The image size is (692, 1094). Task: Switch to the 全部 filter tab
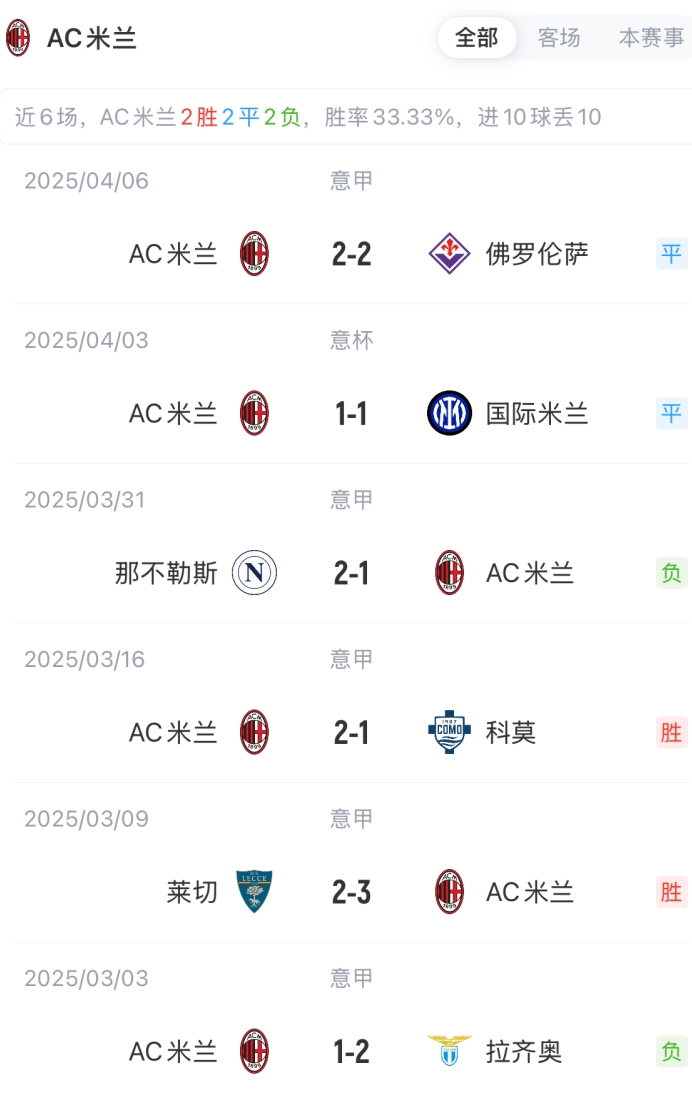tap(476, 38)
